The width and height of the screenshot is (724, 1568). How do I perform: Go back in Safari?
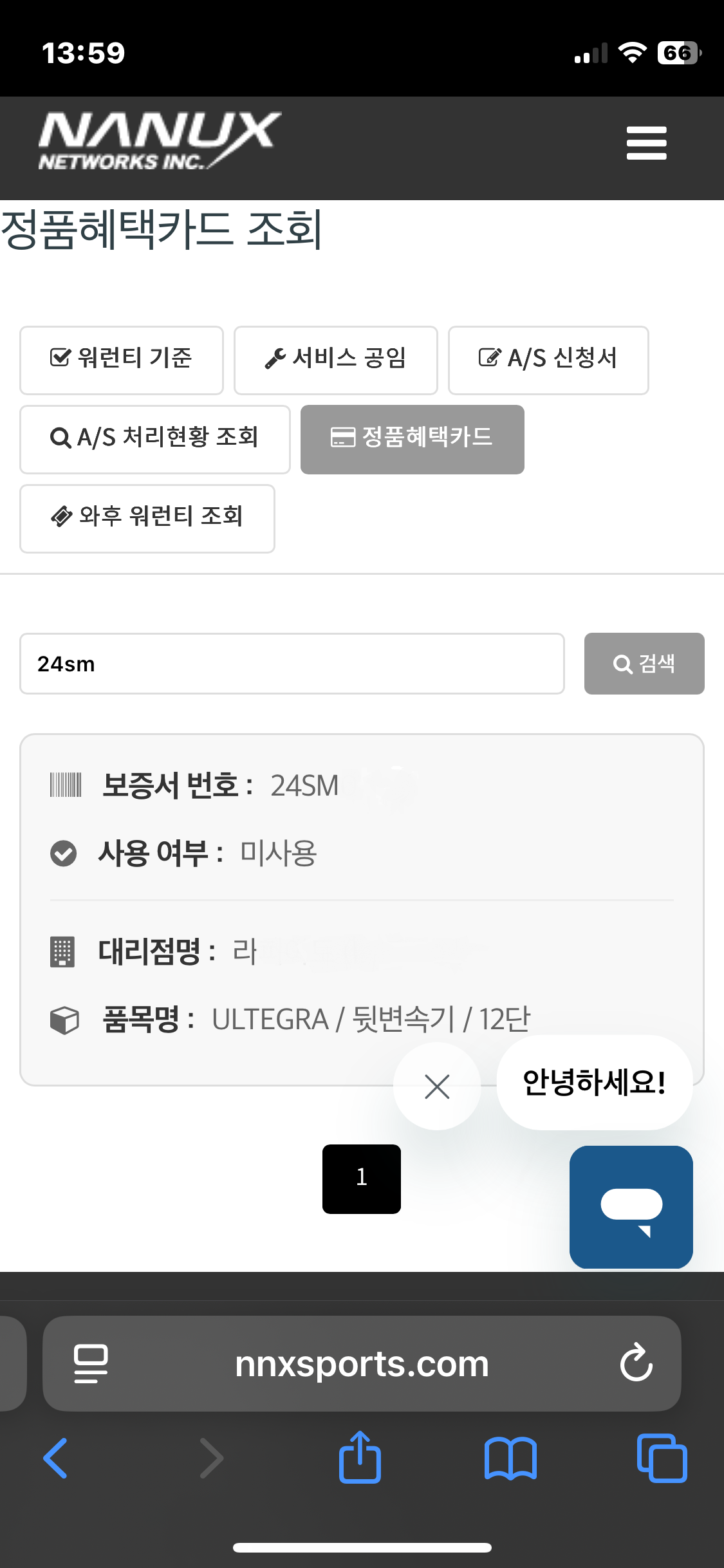[55, 1458]
